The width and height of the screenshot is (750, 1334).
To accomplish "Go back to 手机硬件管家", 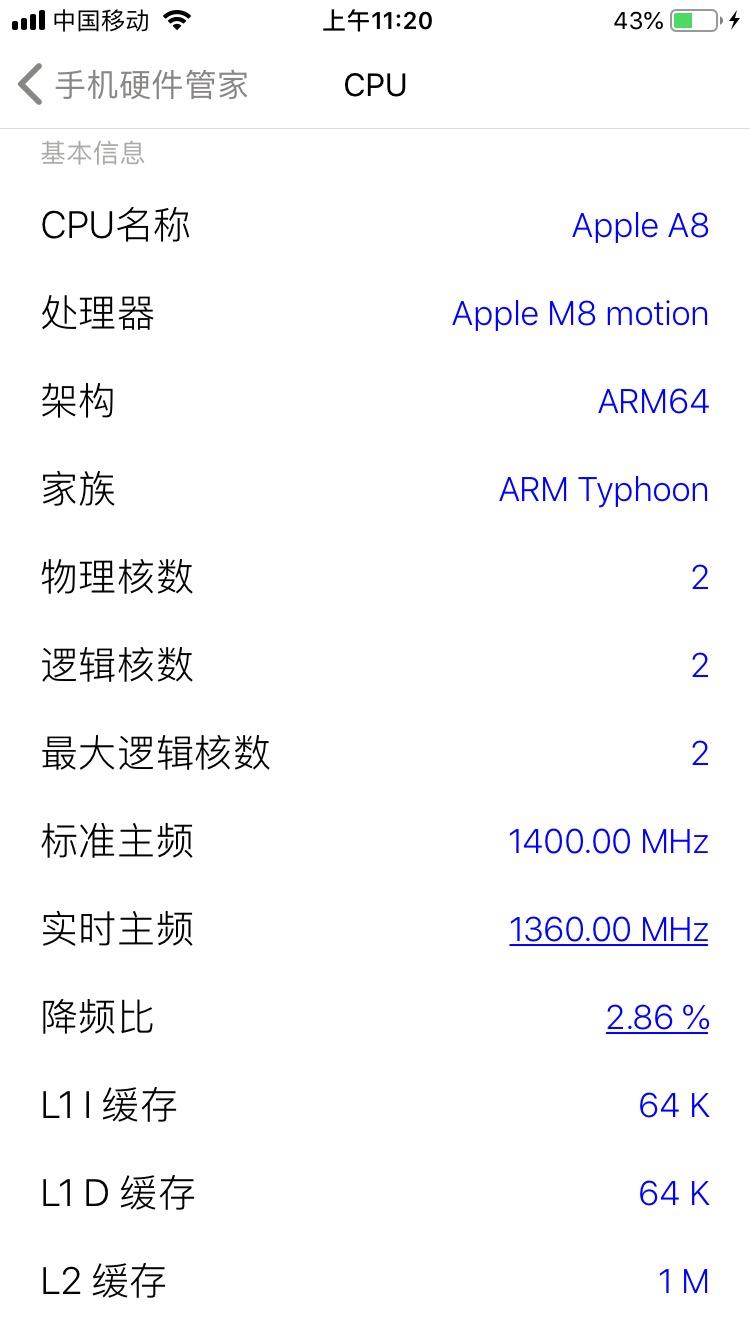I will (133, 85).
